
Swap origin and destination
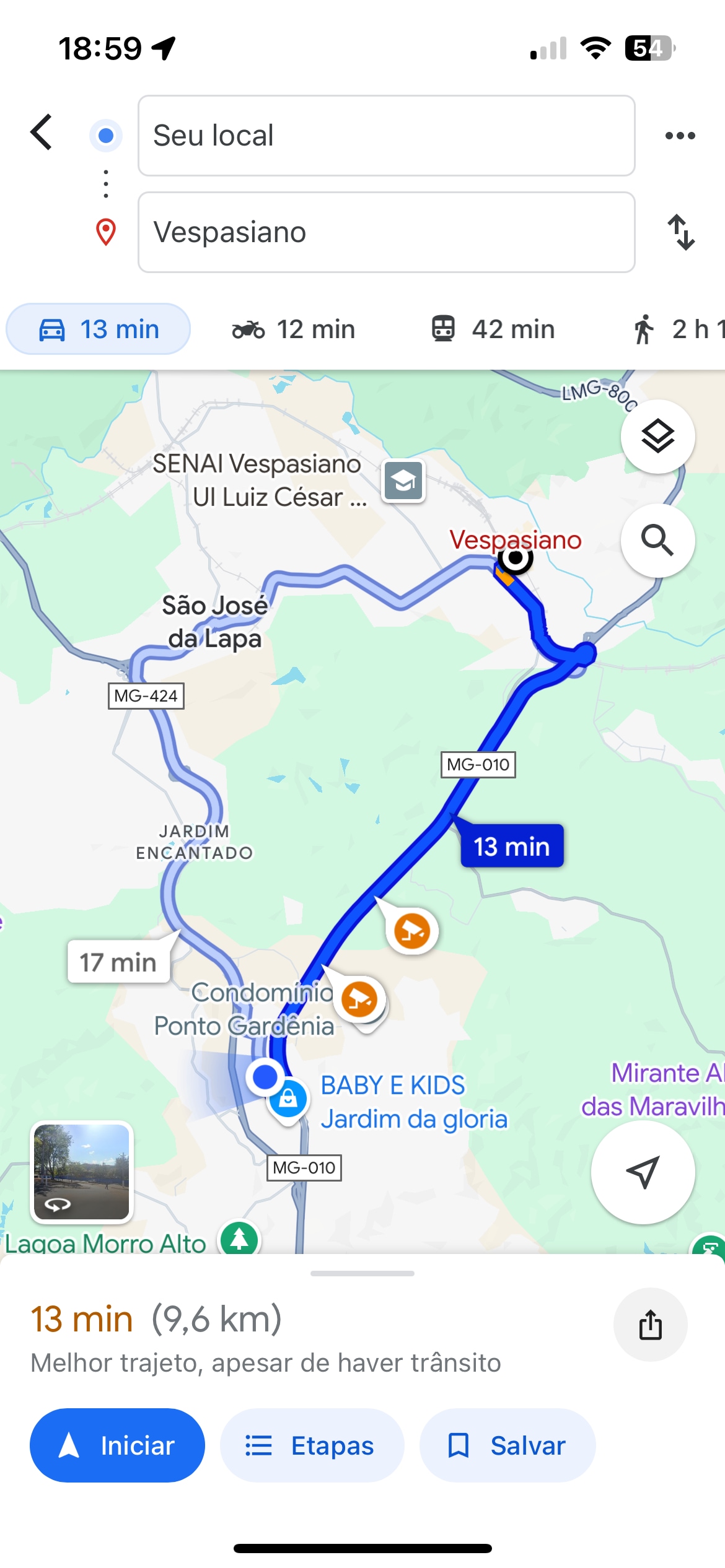(x=680, y=232)
